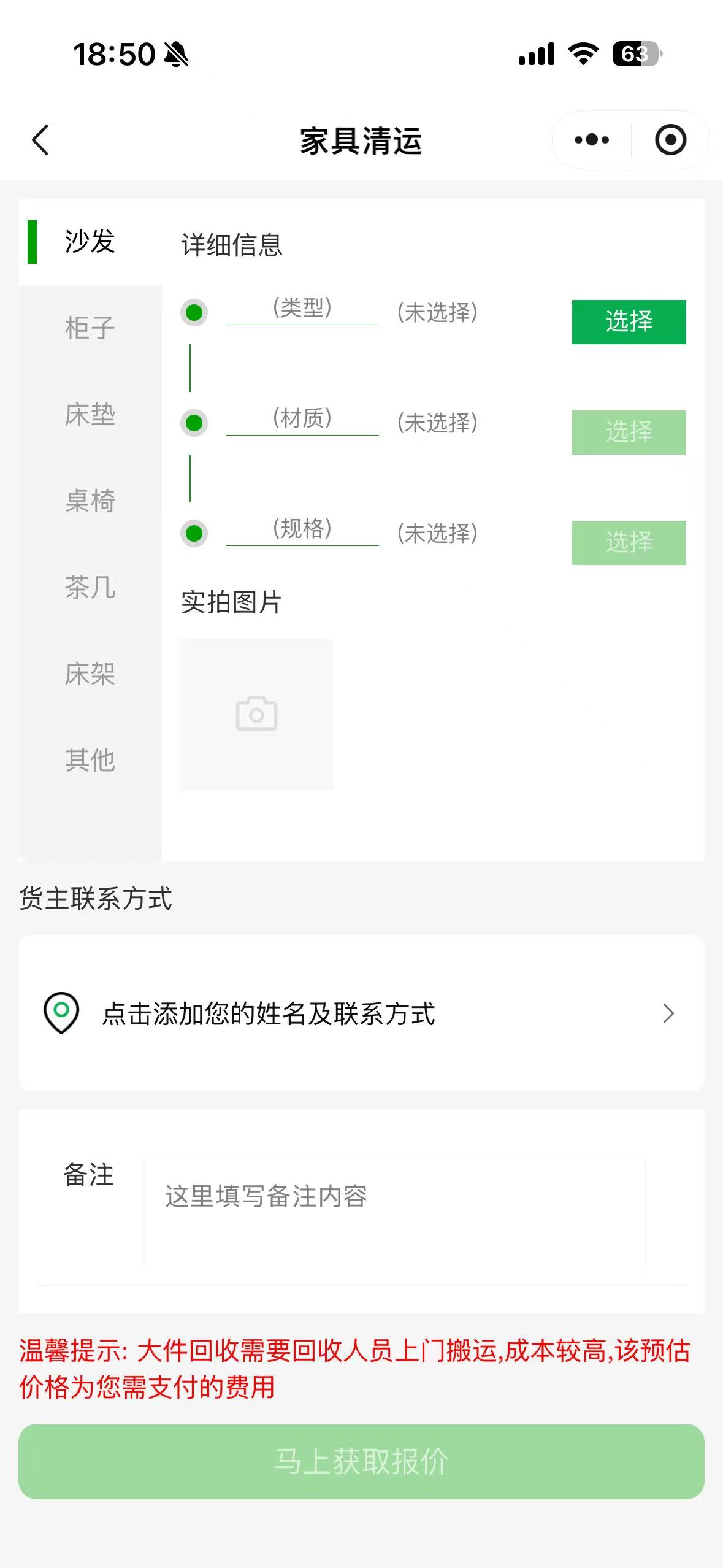This screenshot has height=1568, width=723.
Task: Tap 马上获取报价 to get a quote
Action: (361, 1461)
